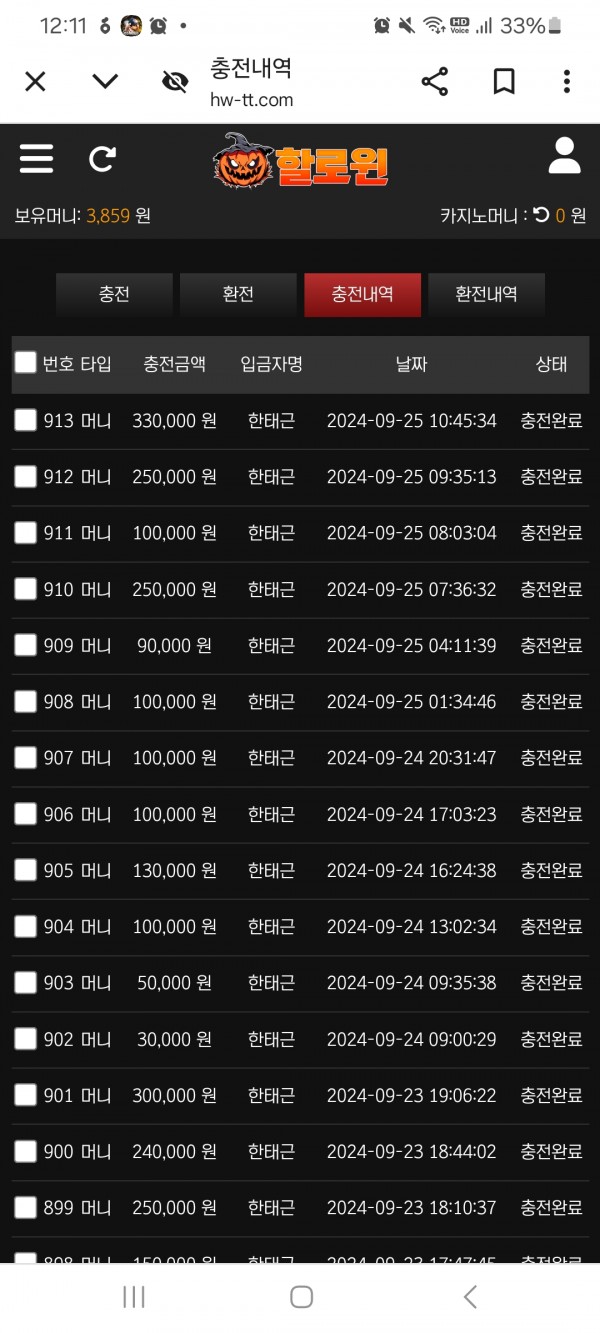Share this page via share icon
Viewport: 600px width, 1333px height.
435,82
